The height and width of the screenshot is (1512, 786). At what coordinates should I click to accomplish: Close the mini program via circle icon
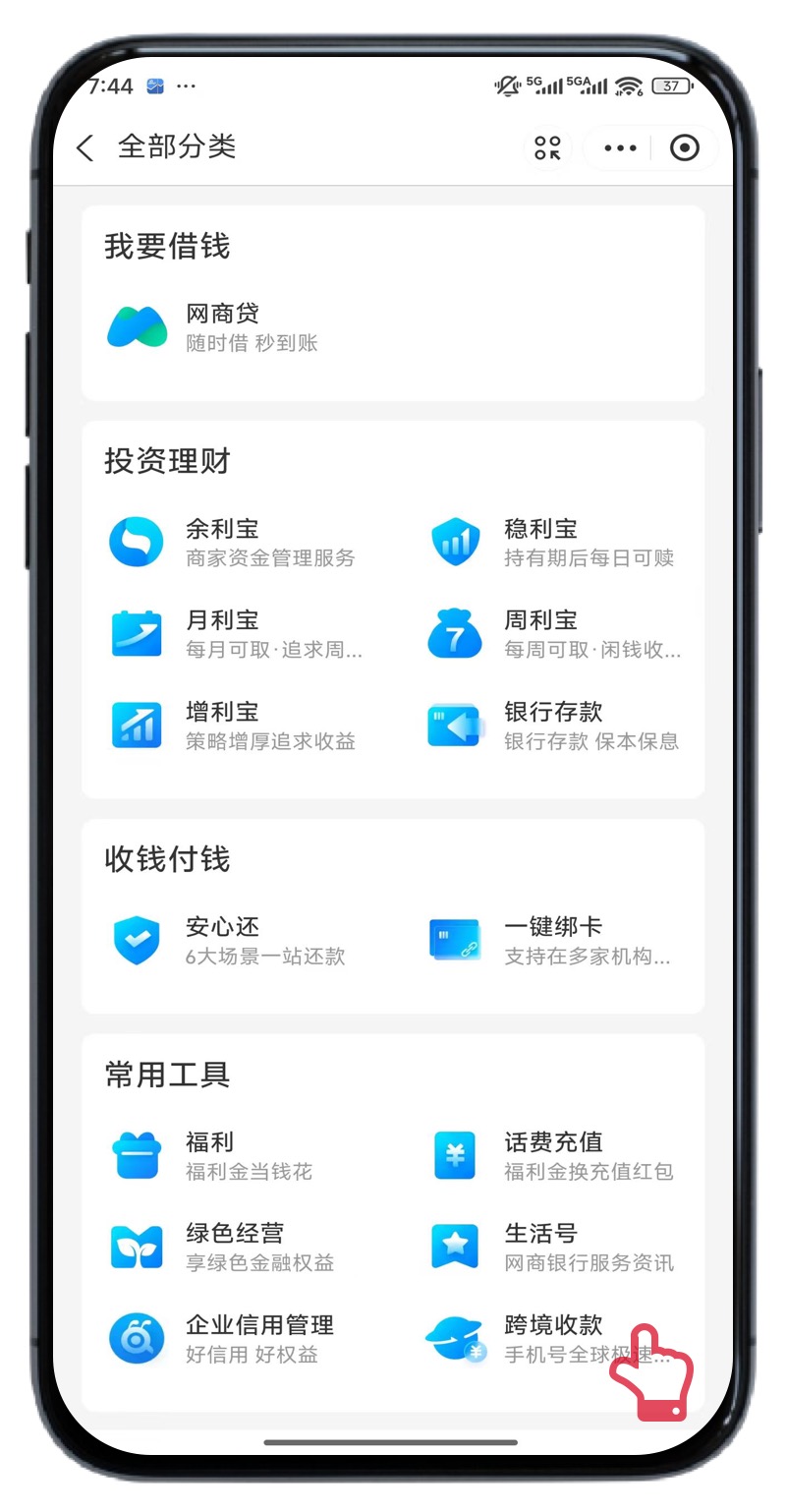684,148
